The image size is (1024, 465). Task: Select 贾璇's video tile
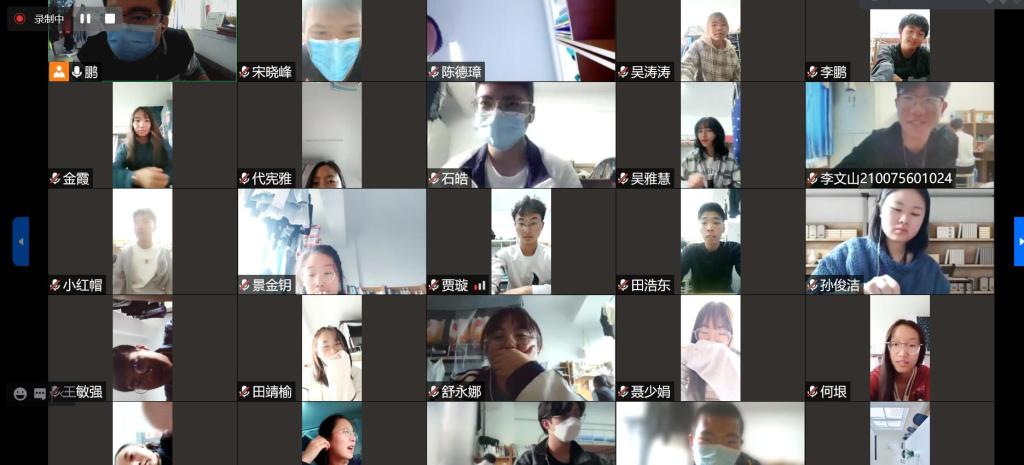tap(520, 240)
